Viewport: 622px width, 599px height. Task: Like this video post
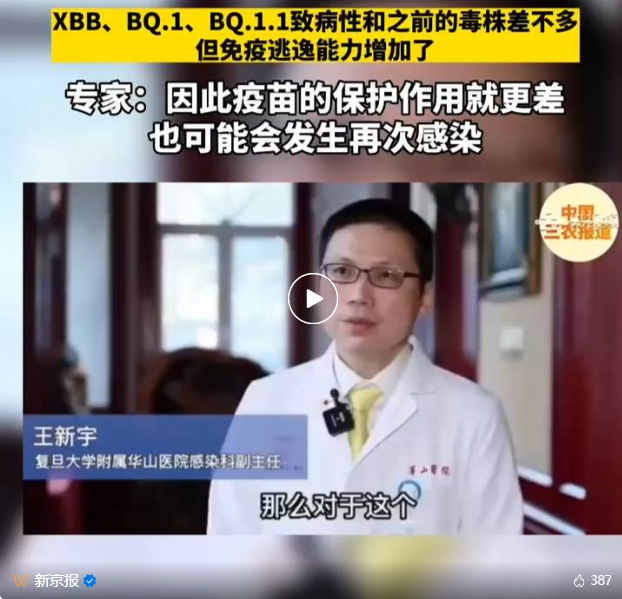pyautogui.click(x=579, y=580)
